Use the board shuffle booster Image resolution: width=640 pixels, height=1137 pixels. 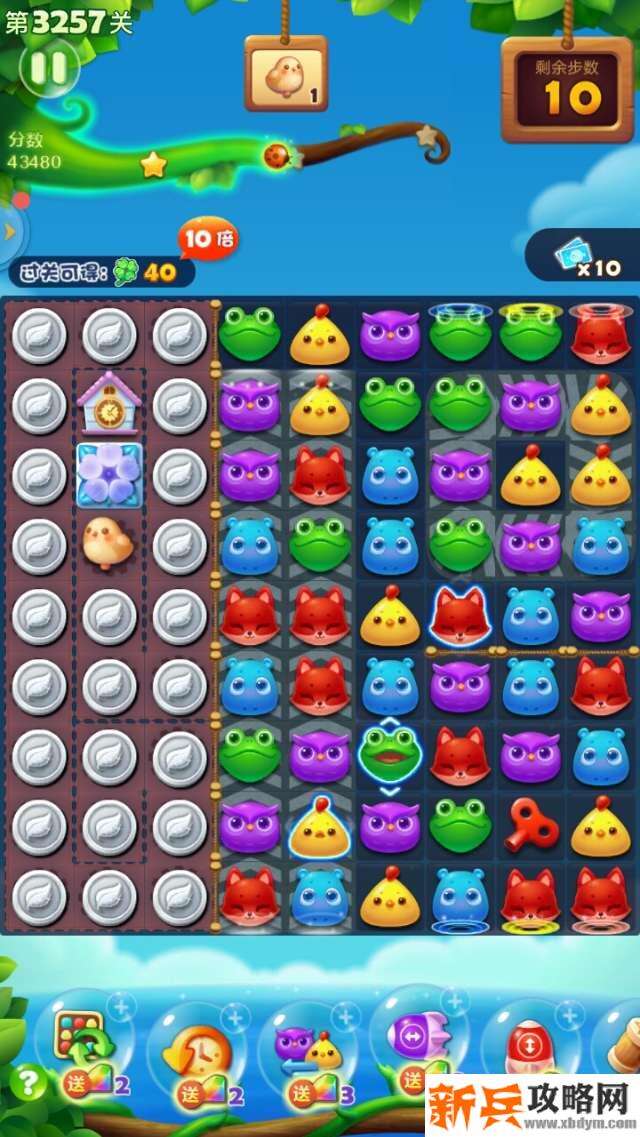click(85, 1045)
